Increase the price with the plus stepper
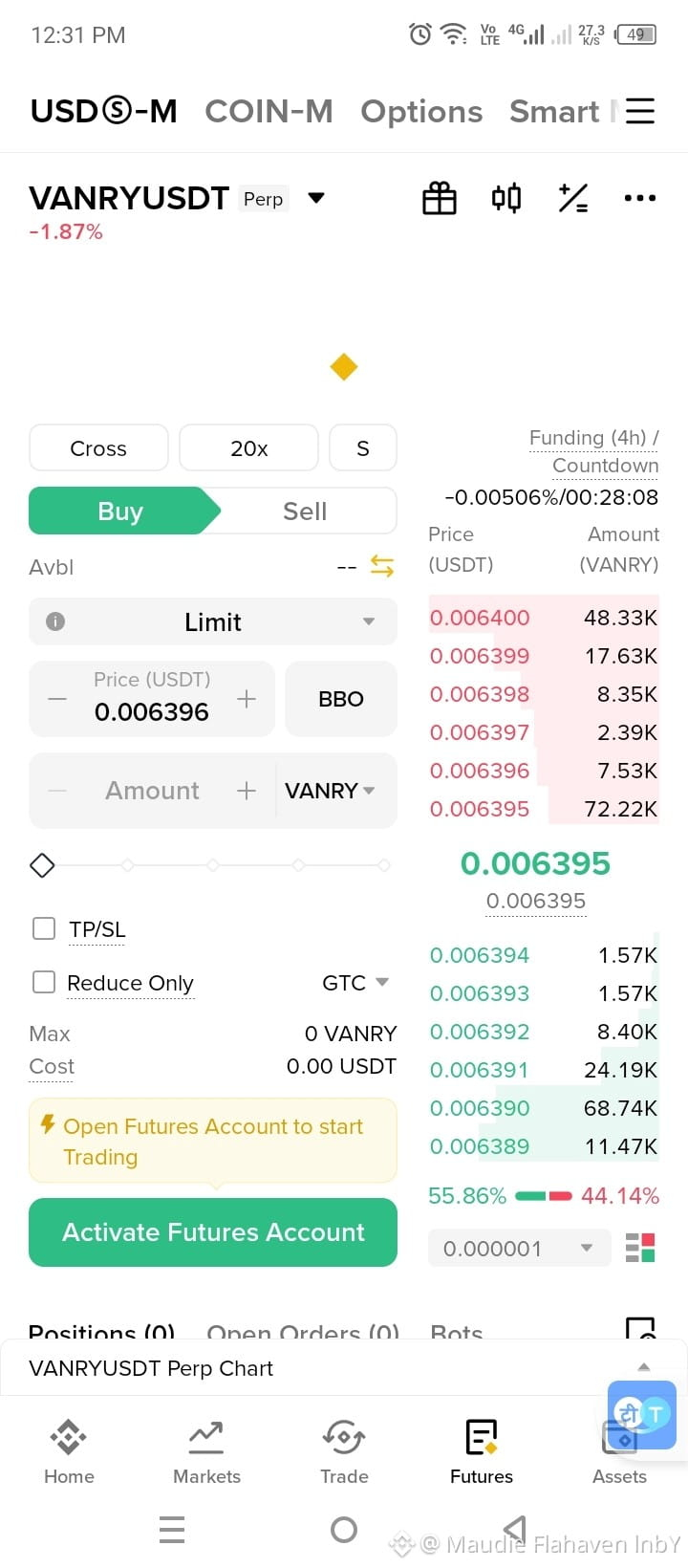The height and width of the screenshot is (1568, 688). coord(247,699)
